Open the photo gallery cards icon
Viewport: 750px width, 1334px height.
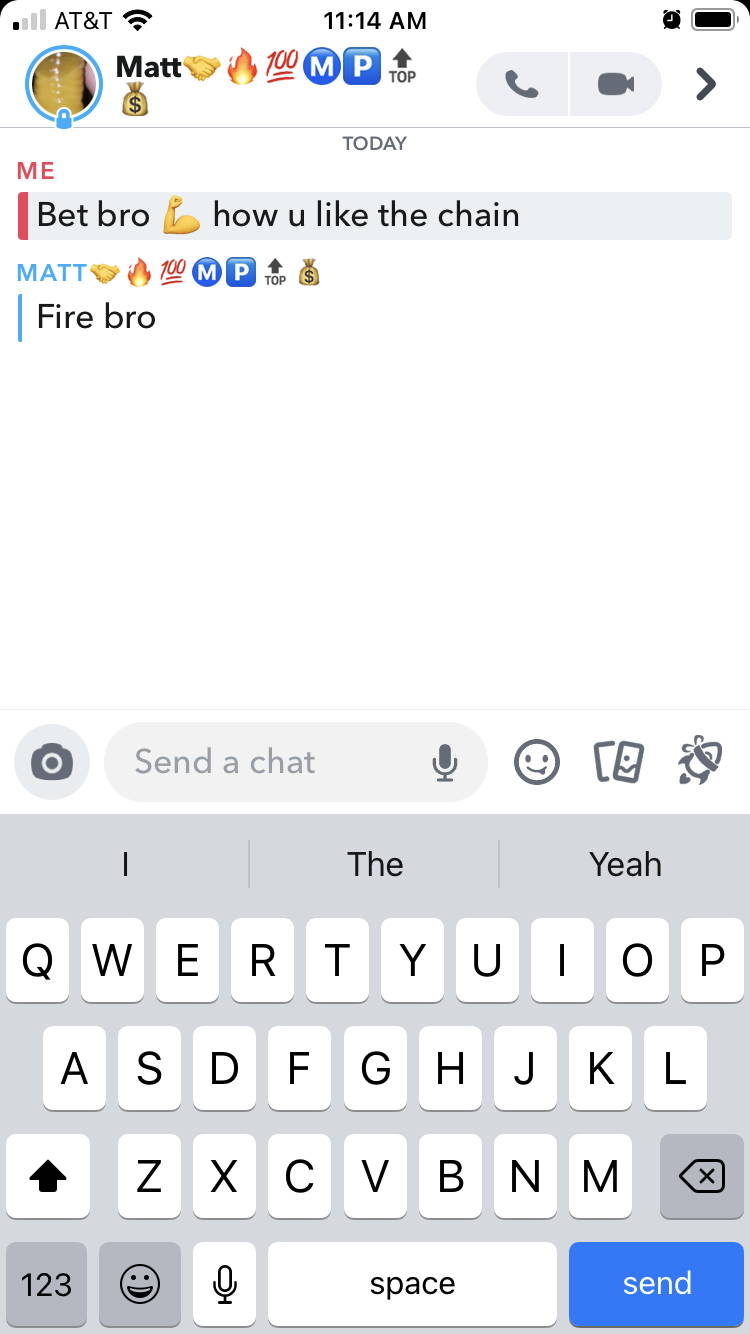(x=618, y=762)
